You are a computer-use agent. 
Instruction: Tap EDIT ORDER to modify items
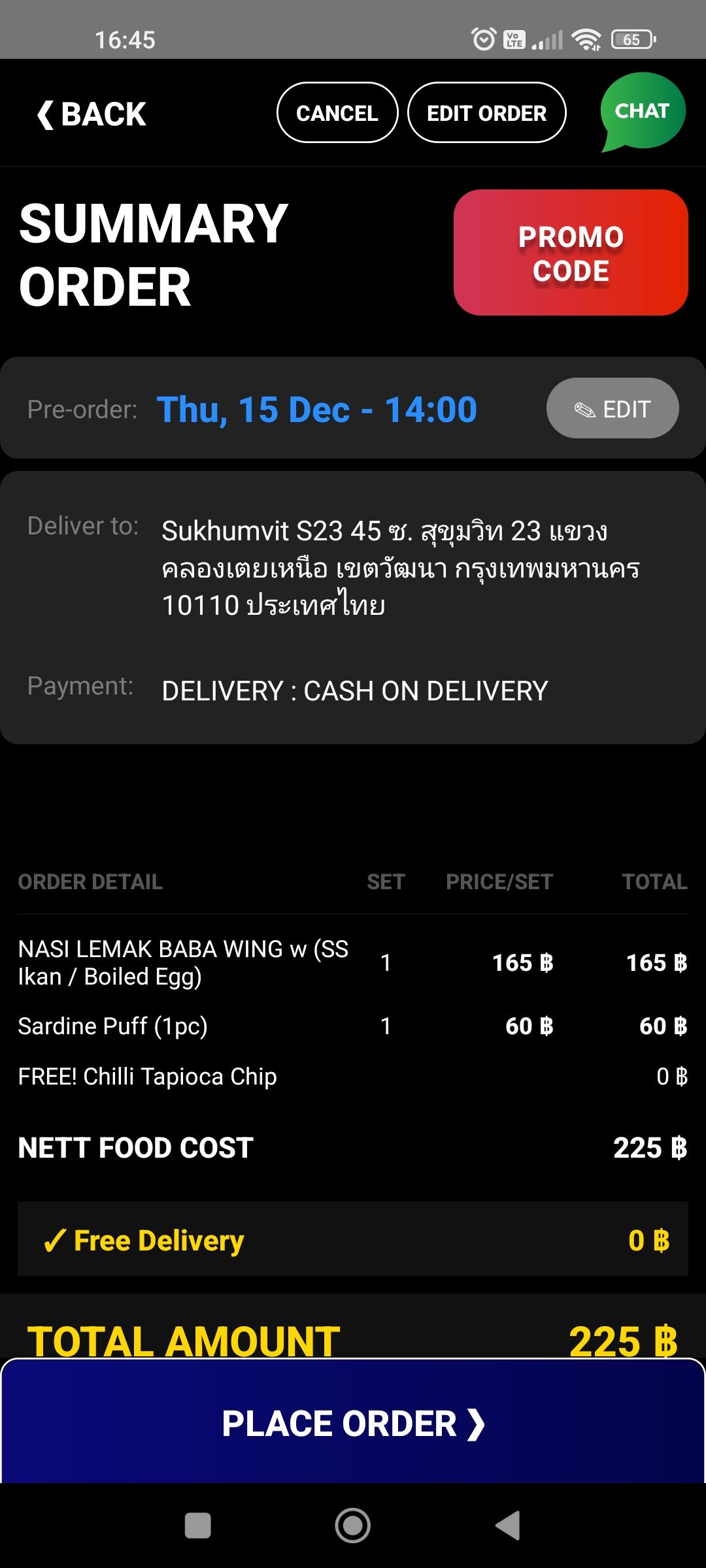[486, 113]
